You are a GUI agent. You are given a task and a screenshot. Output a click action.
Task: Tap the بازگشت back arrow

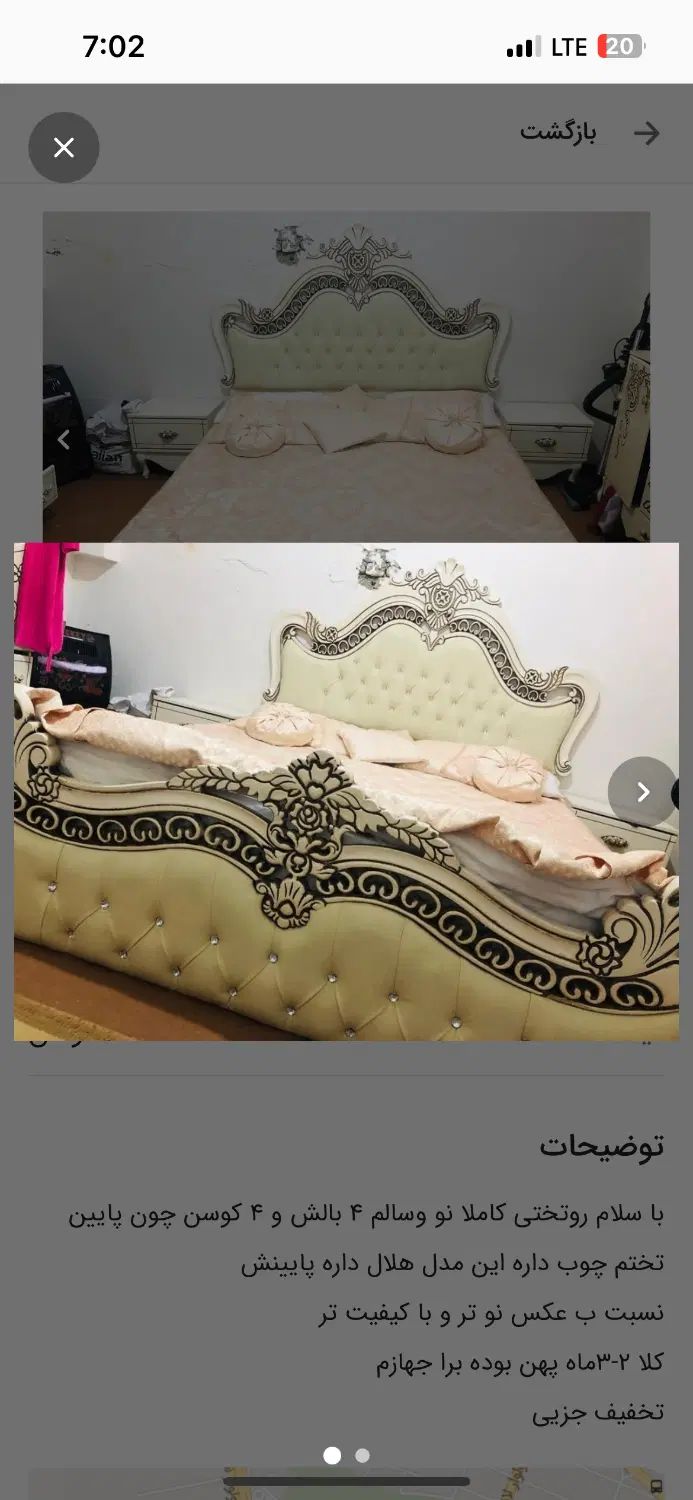coord(647,133)
